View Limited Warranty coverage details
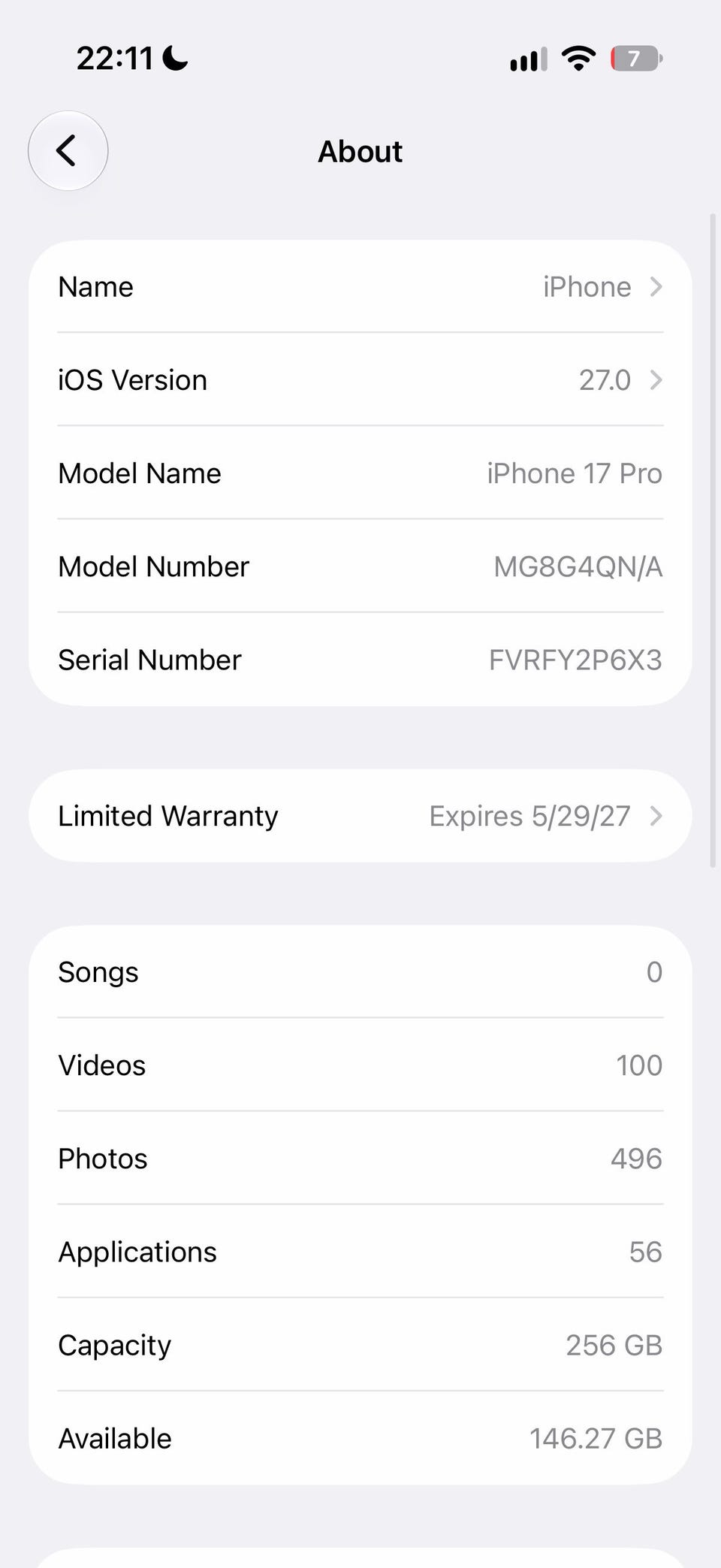This screenshot has width=721, height=1568. (x=360, y=816)
